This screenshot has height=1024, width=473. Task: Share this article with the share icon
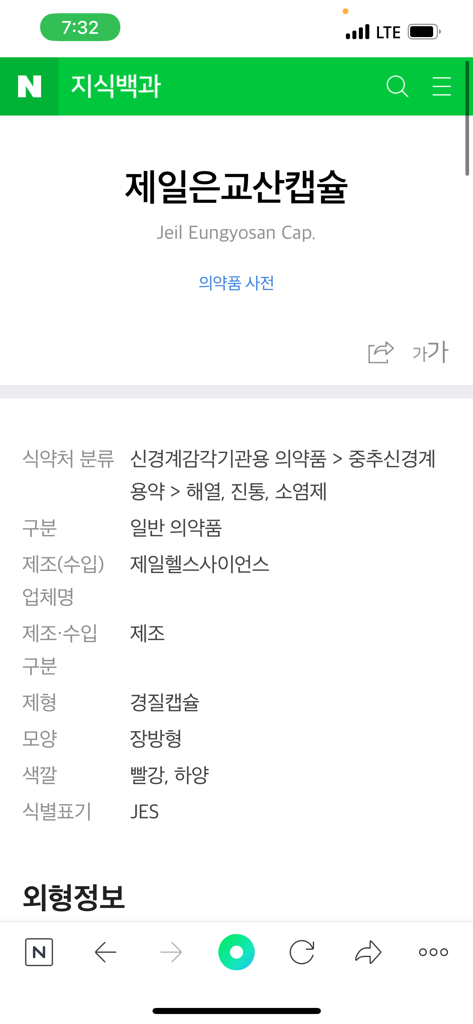(381, 353)
